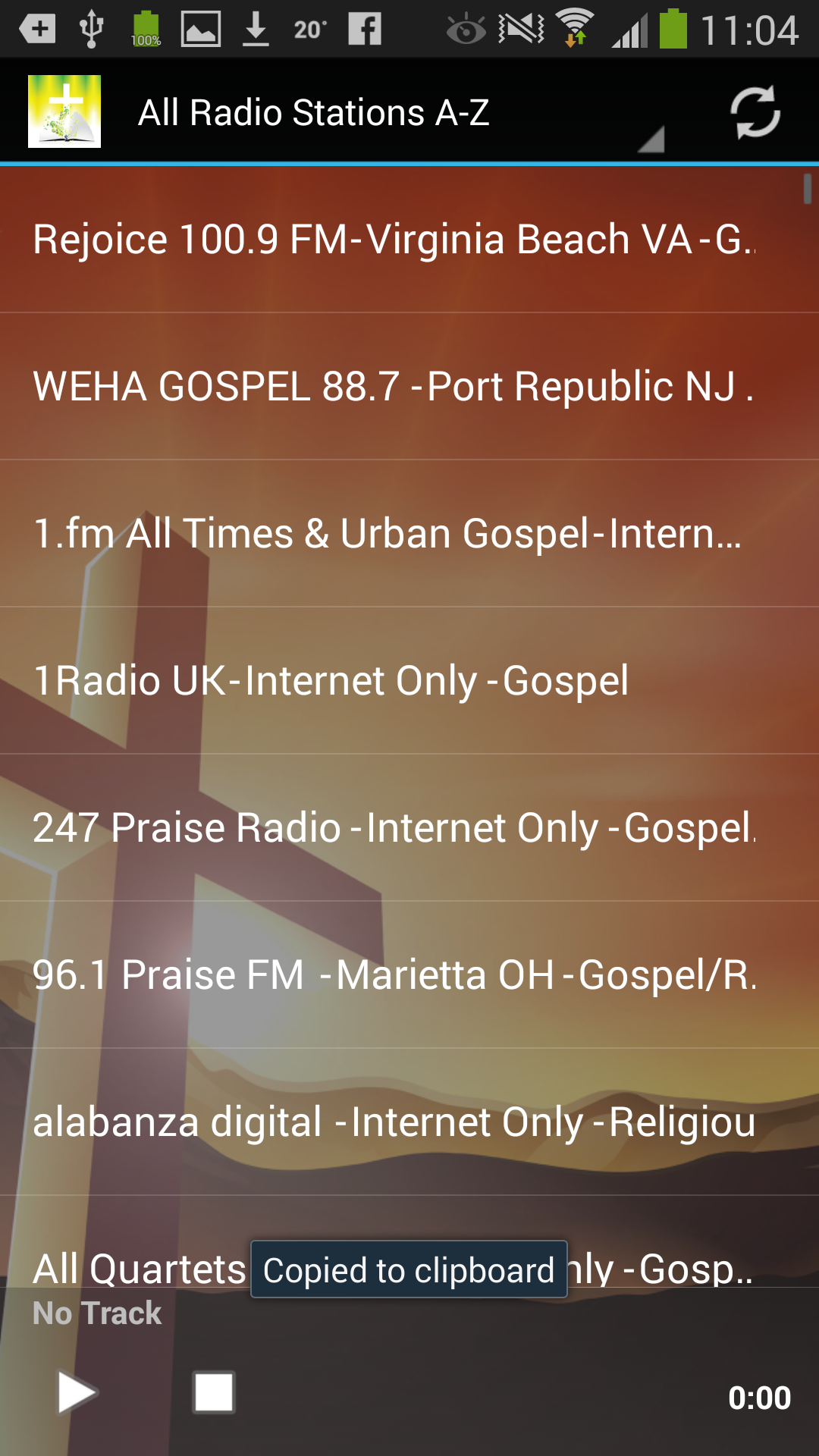This screenshot has height=1456, width=819.
Task: Open the app's cross and bible logo icon
Action: click(x=64, y=112)
